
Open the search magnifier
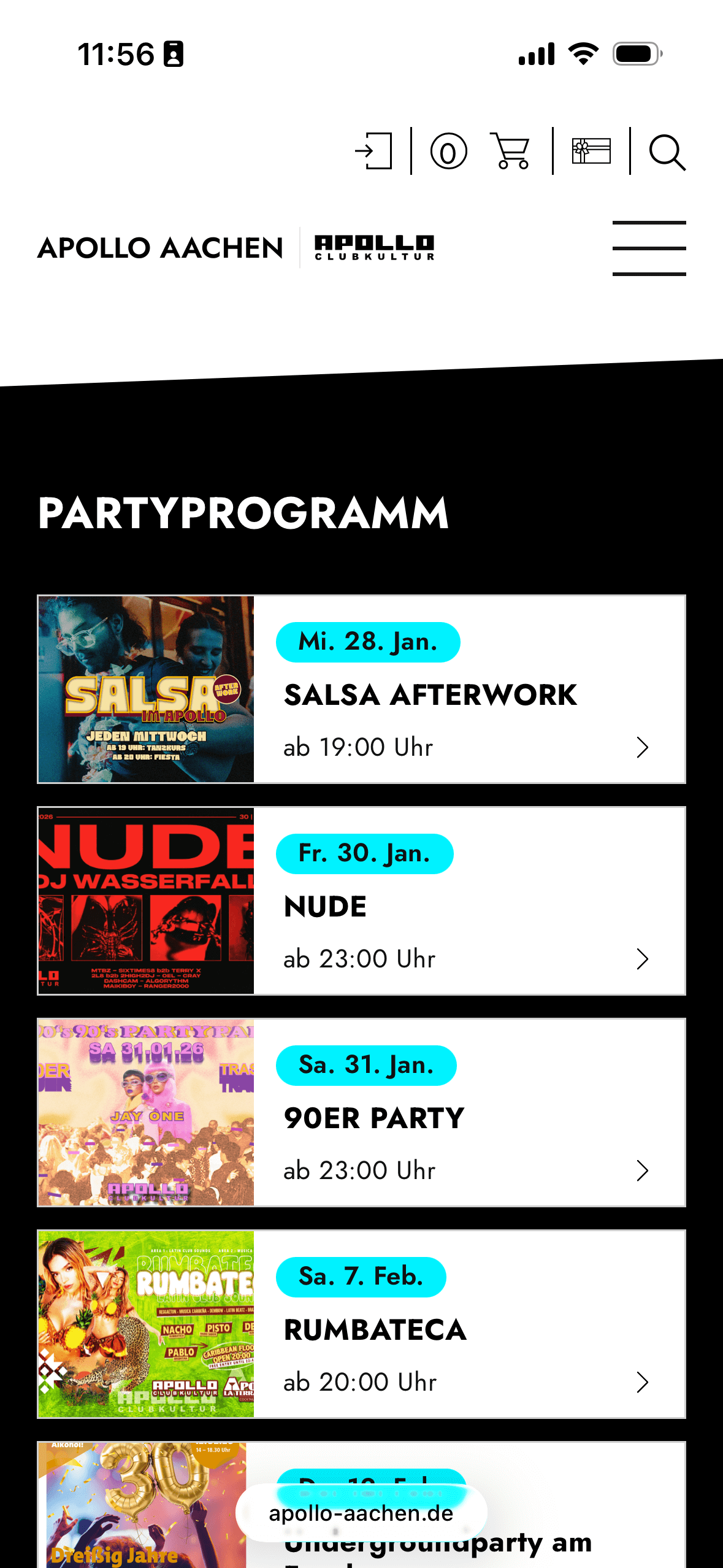tap(667, 152)
